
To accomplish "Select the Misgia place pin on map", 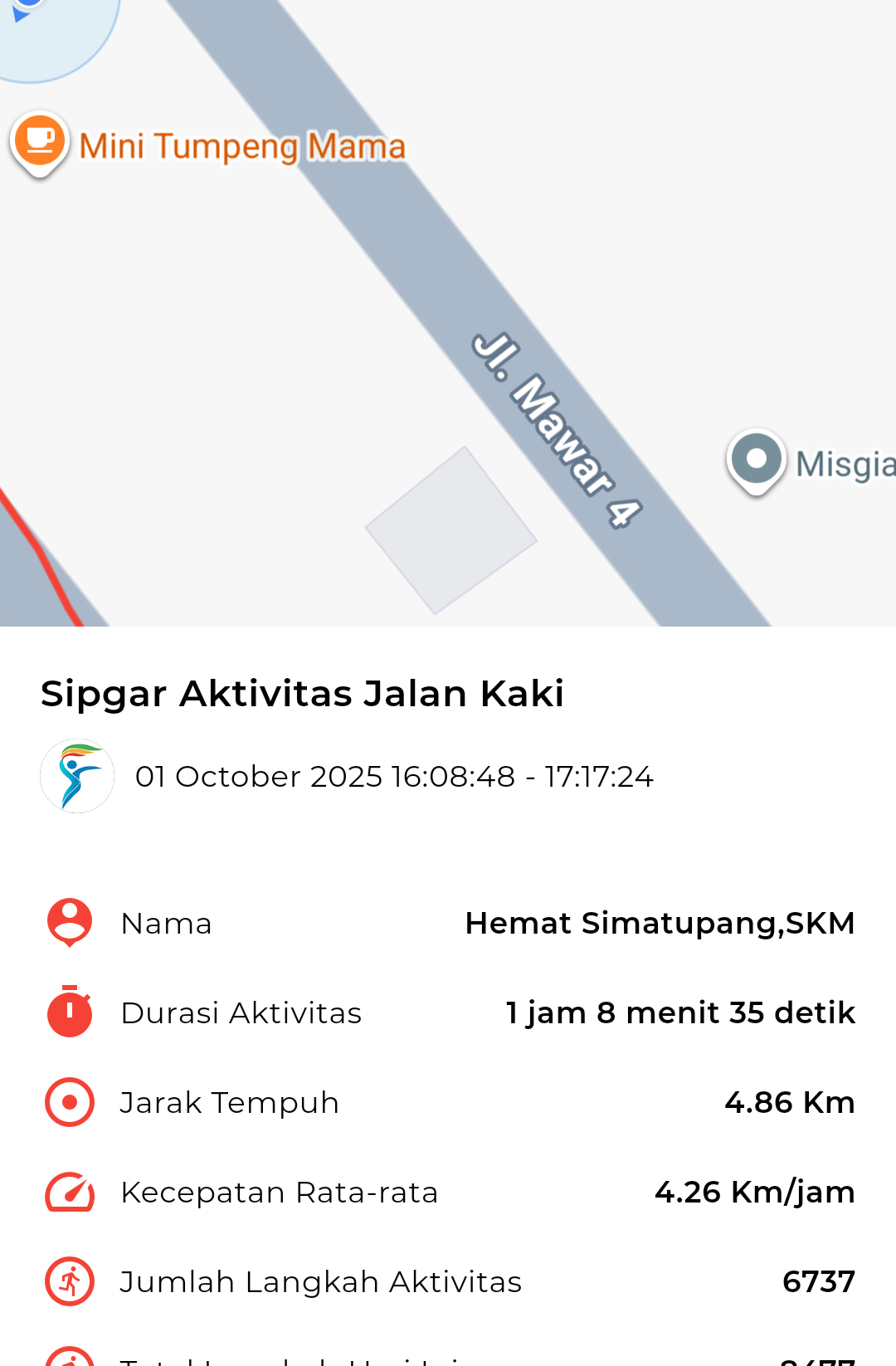I will (x=756, y=460).
